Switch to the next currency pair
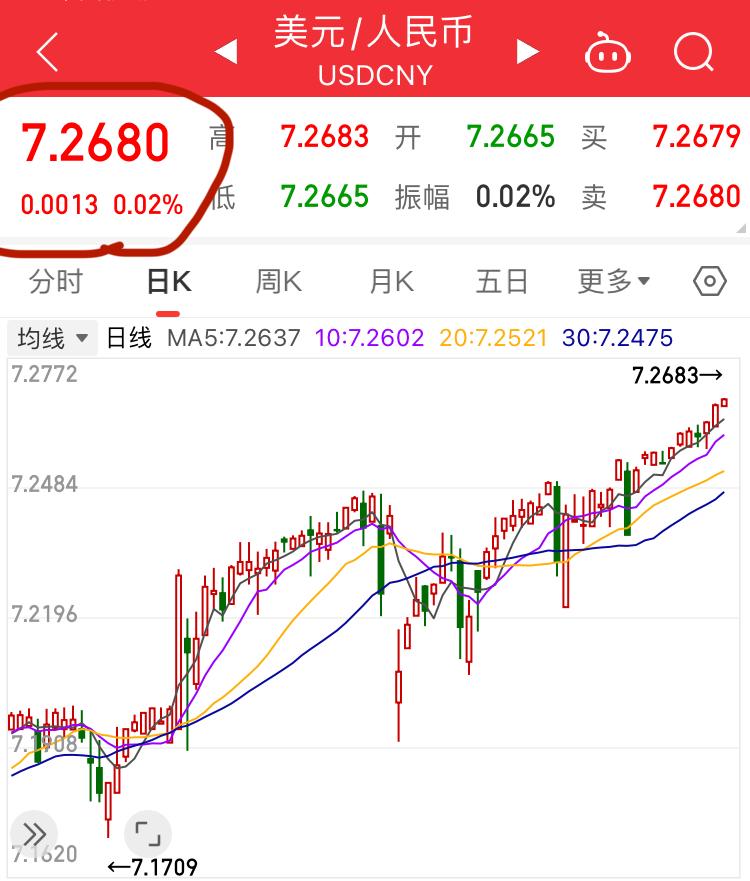750x881 pixels. [527, 52]
